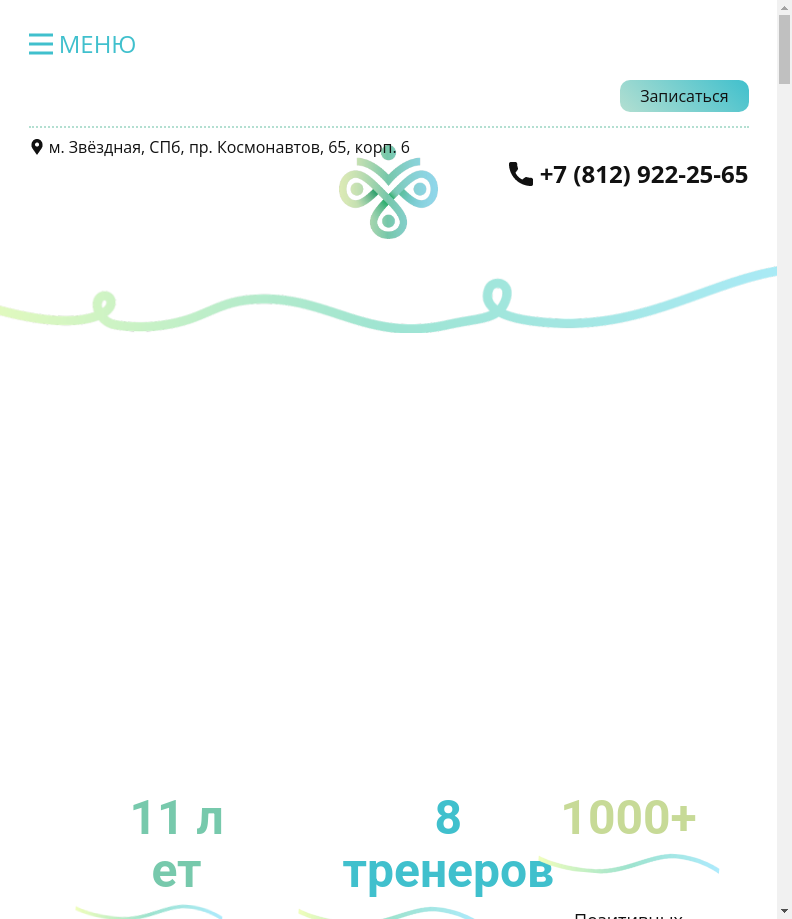792x919 pixels.
Task: Open the address at м. Звёздная
Action: (220, 148)
